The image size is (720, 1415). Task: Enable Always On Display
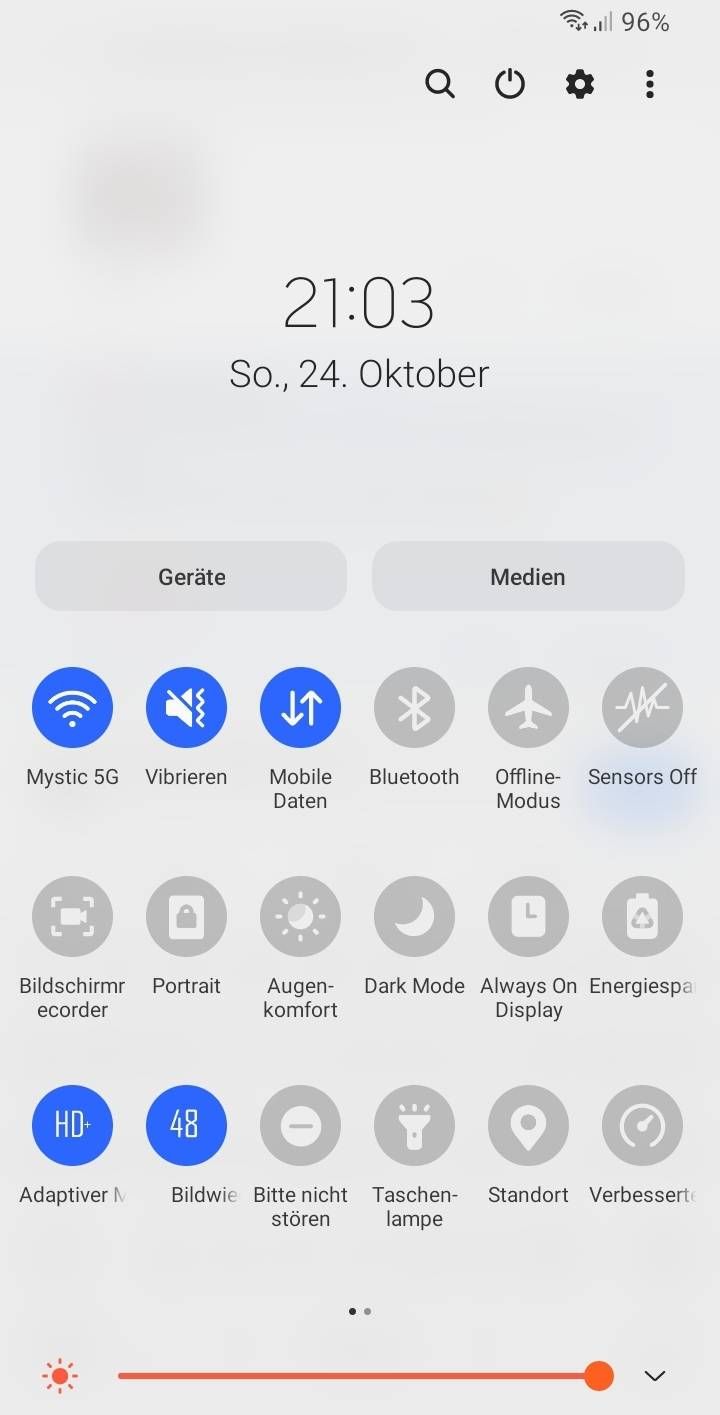tap(528, 917)
